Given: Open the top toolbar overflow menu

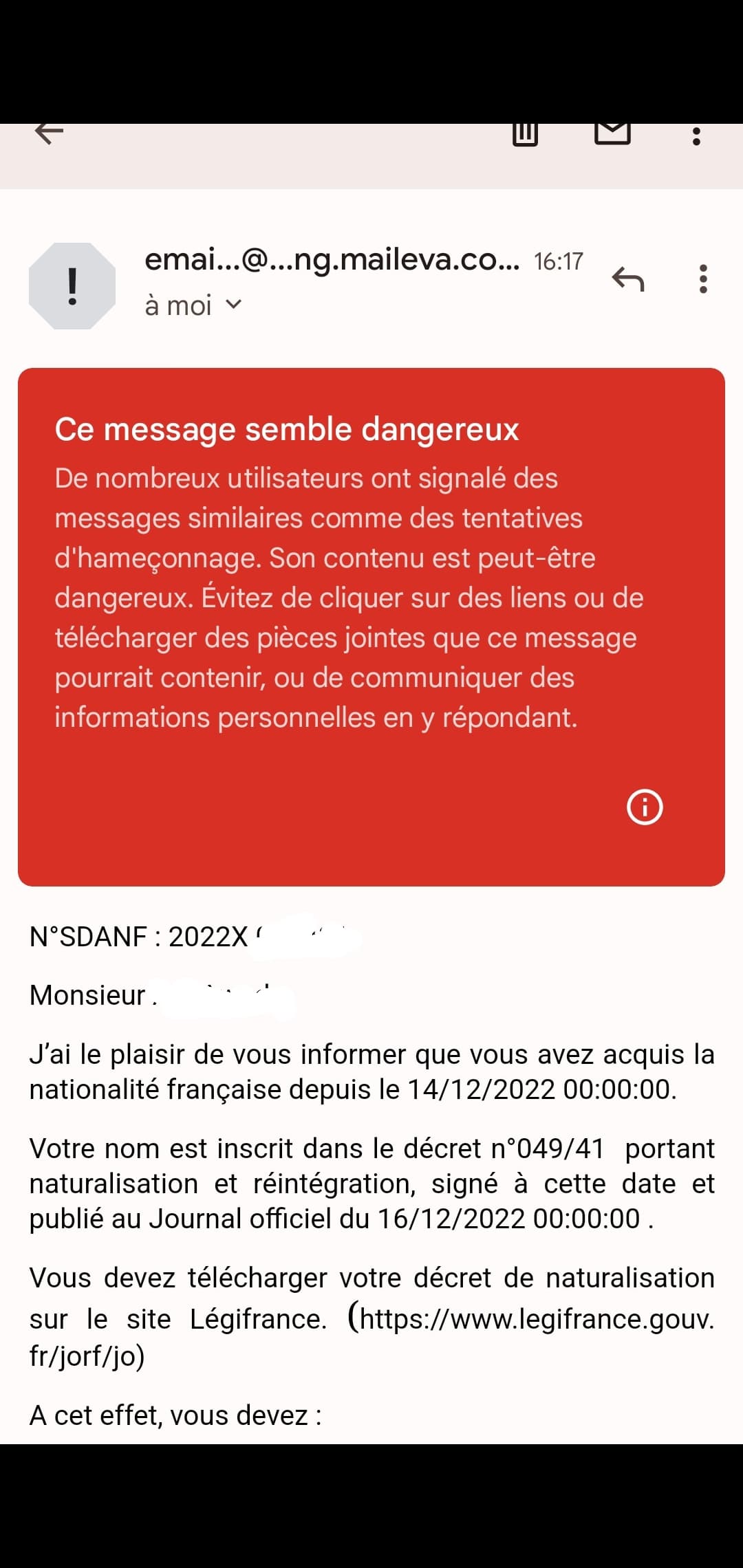Looking at the screenshot, I should click(x=696, y=136).
